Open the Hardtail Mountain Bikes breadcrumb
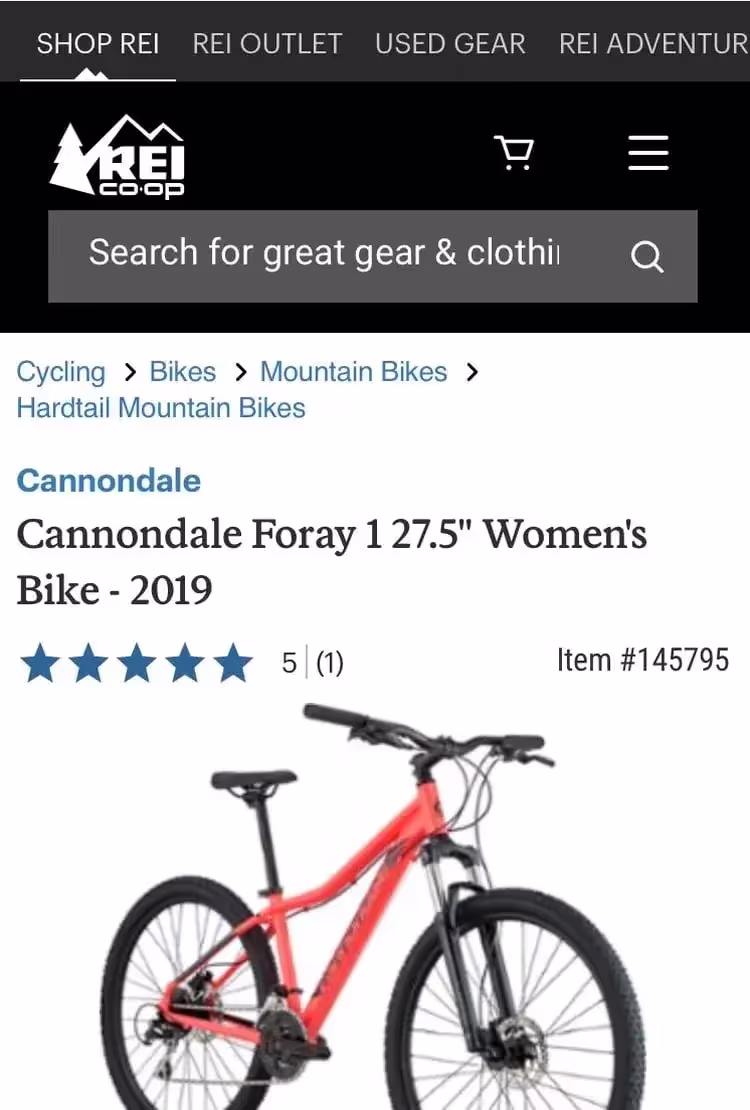Image resolution: width=750 pixels, height=1110 pixels. coord(161,408)
